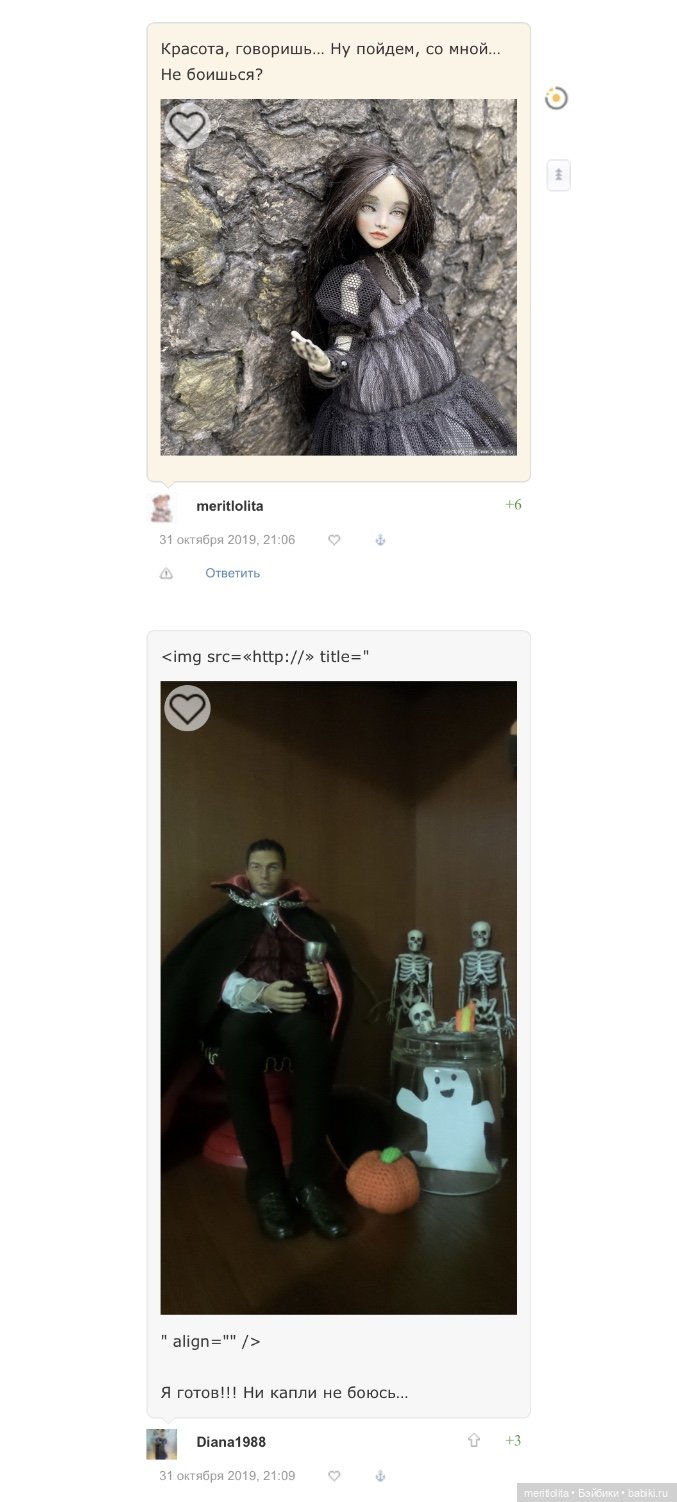Jump to top with the double-arrow button
Screen dimensions: 677x1502
point(558,175)
